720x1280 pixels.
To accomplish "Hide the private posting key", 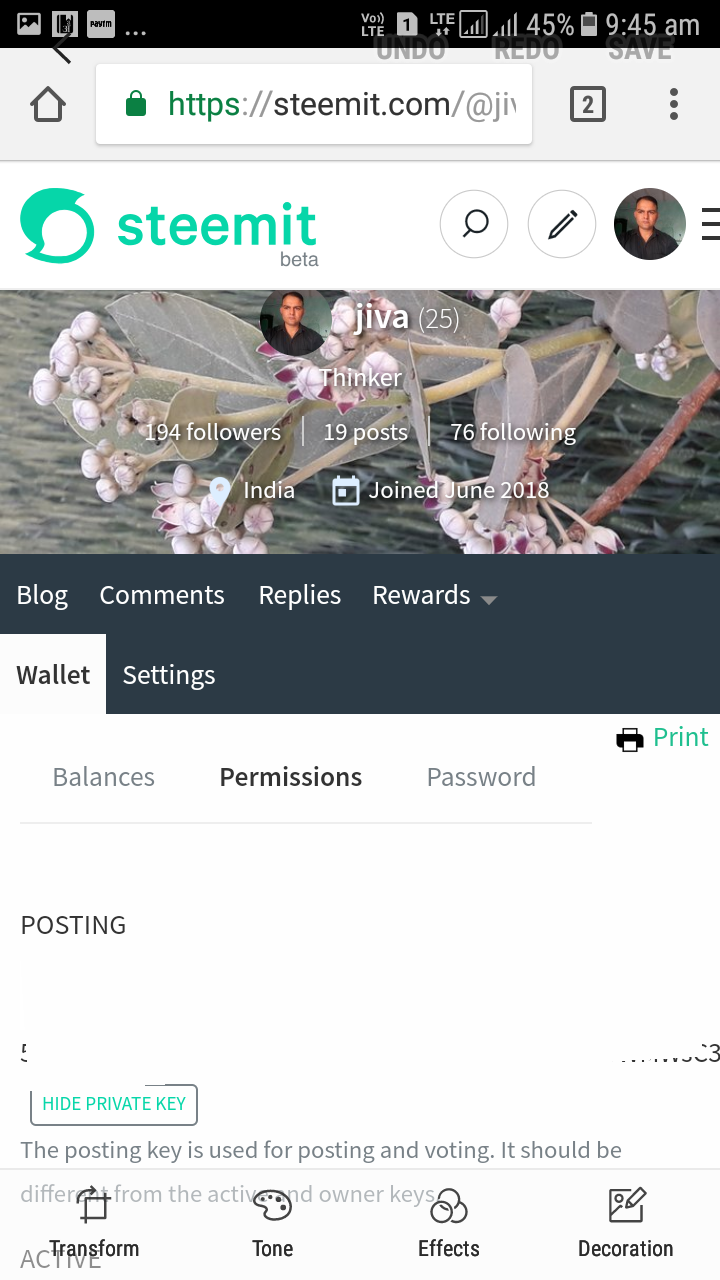I will (114, 1104).
